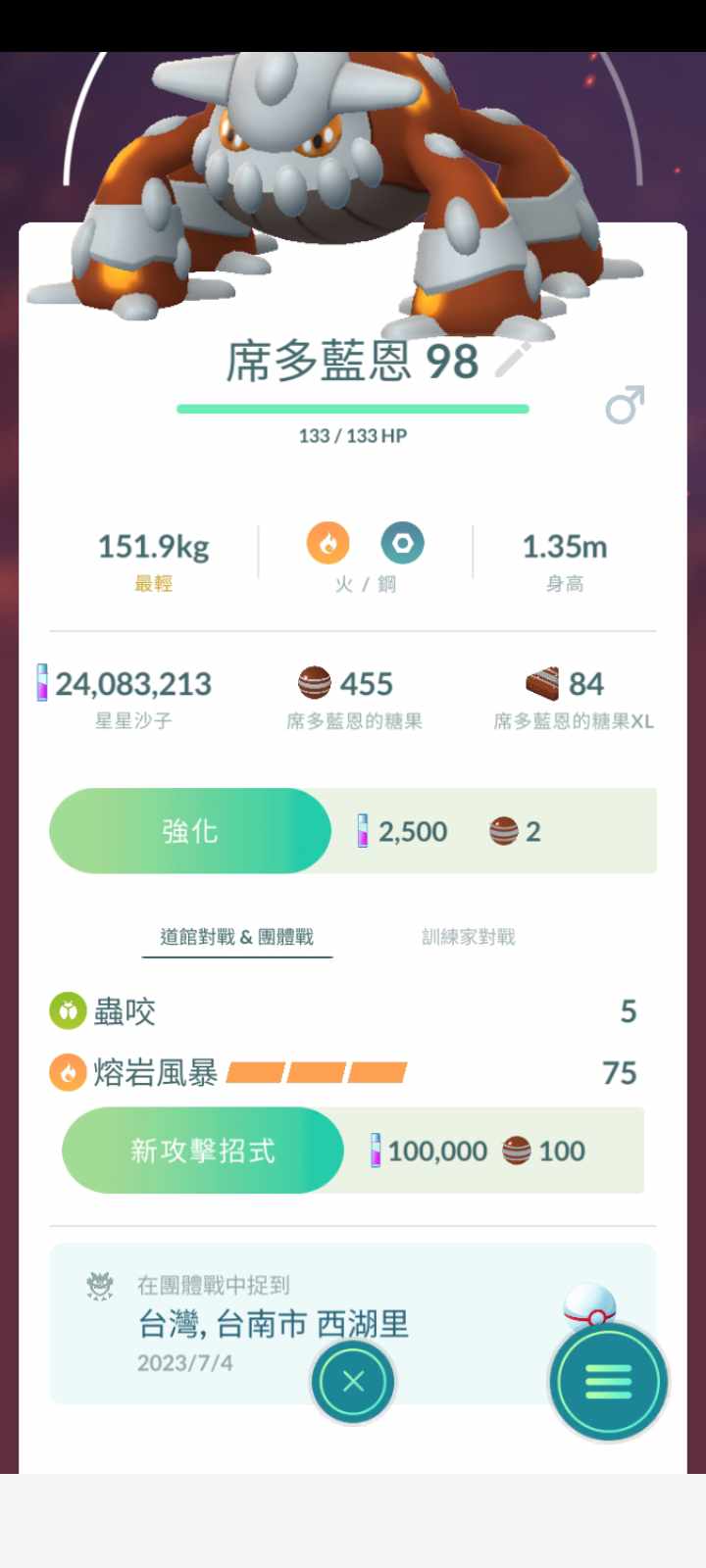This screenshot has height=1568, width=706.
Task: View the 台南市 西湖里 catch location card
Action: coord(275,1323)
